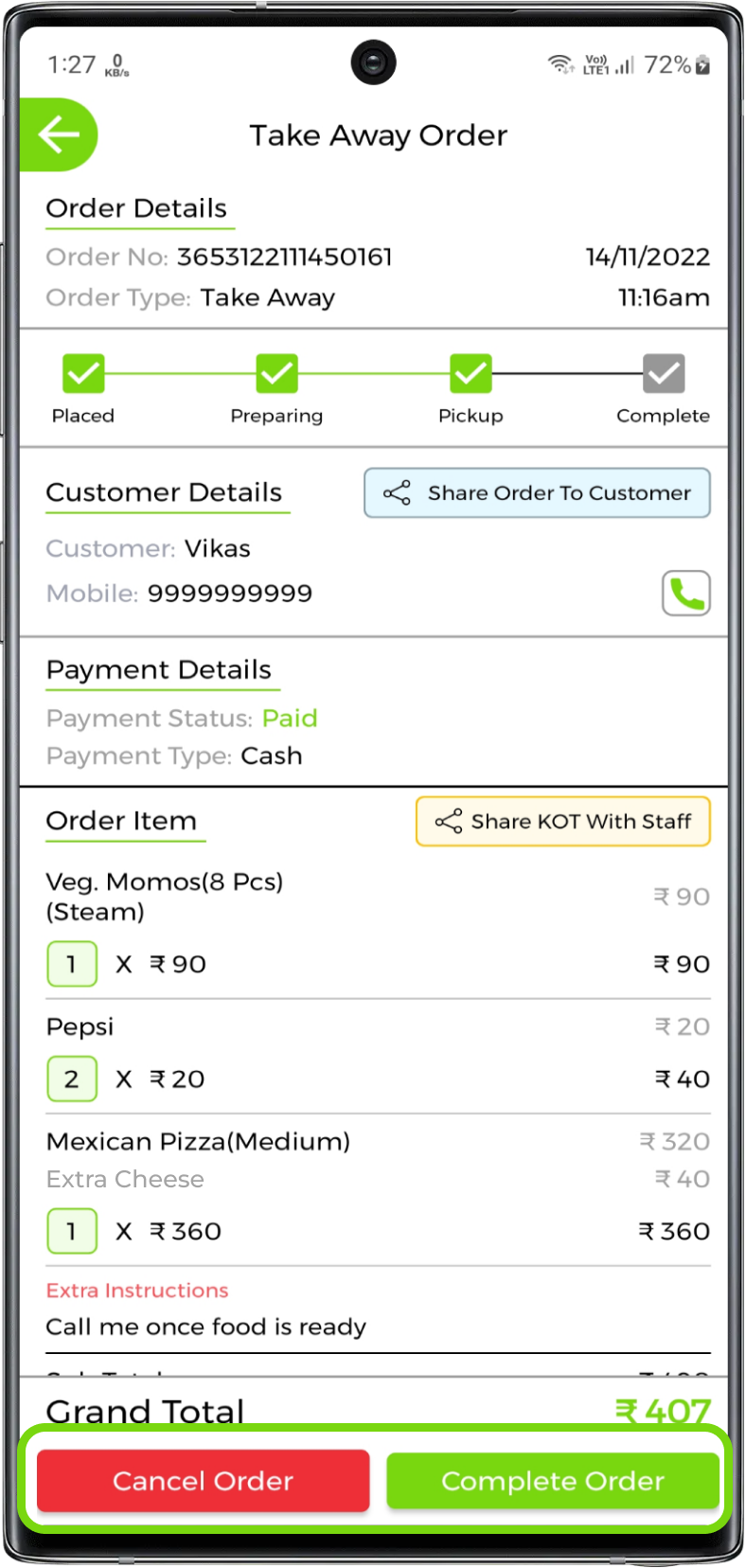746x1568 pixels.
Task: Call customer Vikas via phone icon
Action: (685, 594)
